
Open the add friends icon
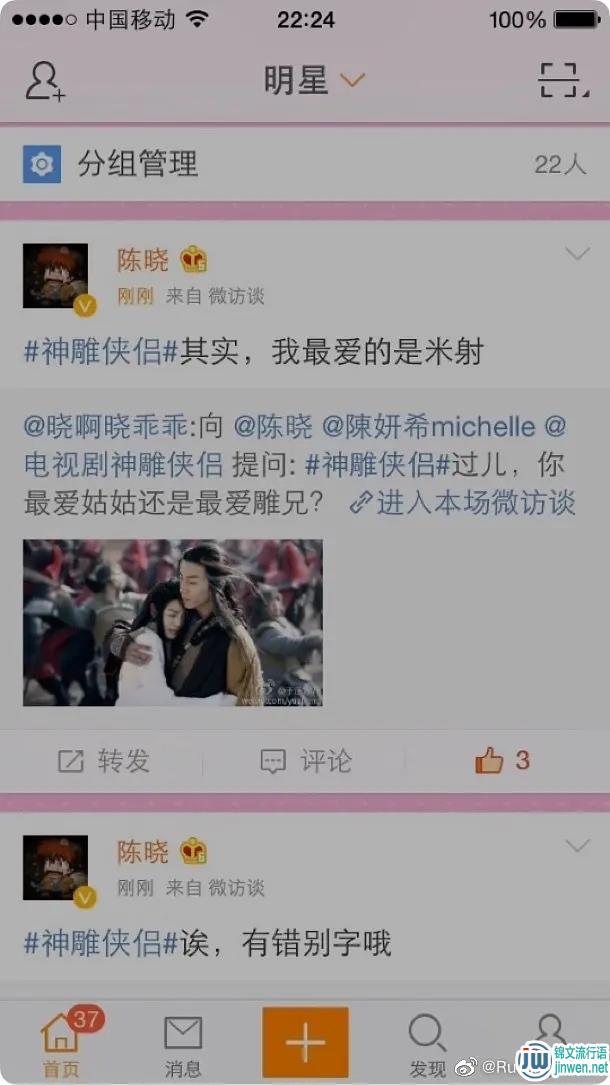click(x=45, y=81)
